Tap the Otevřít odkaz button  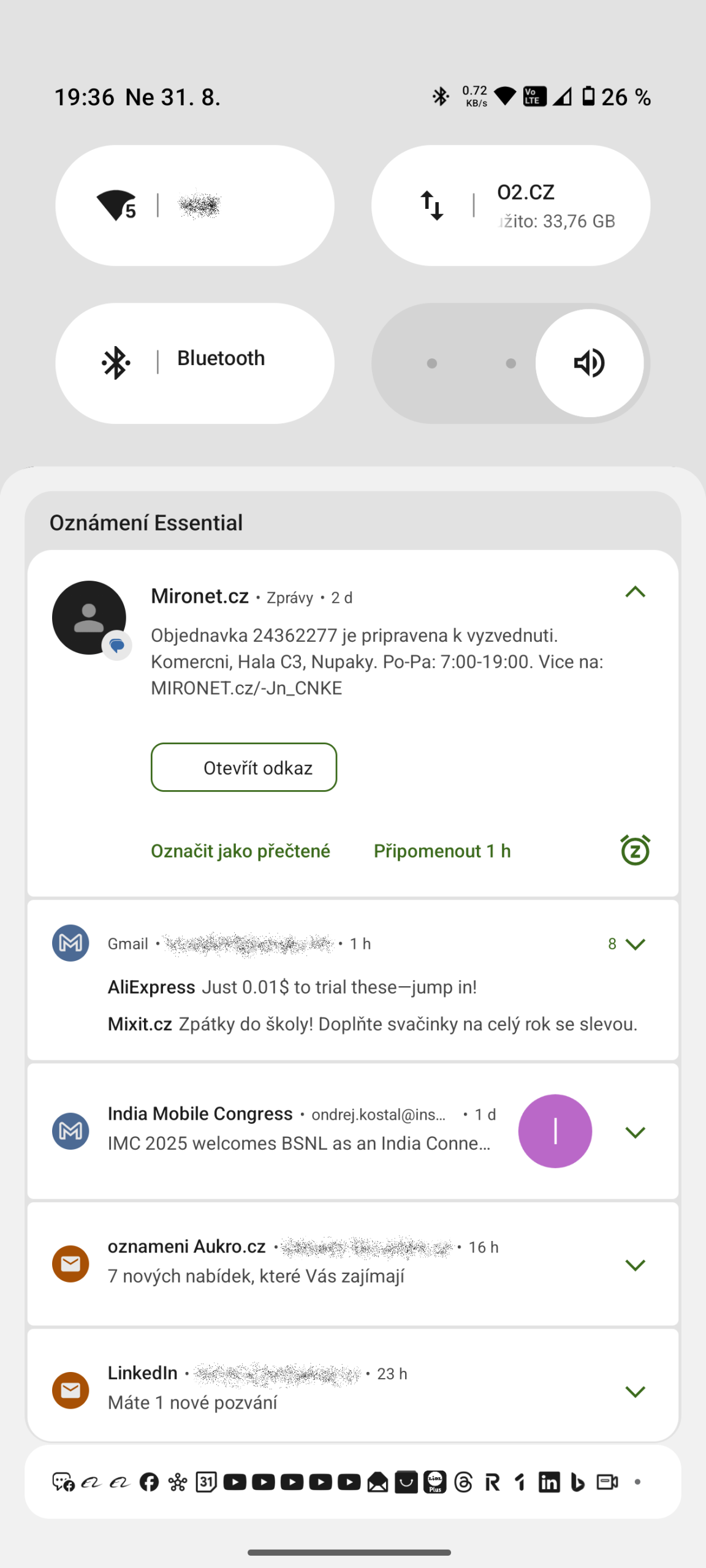tap(244, 767)
